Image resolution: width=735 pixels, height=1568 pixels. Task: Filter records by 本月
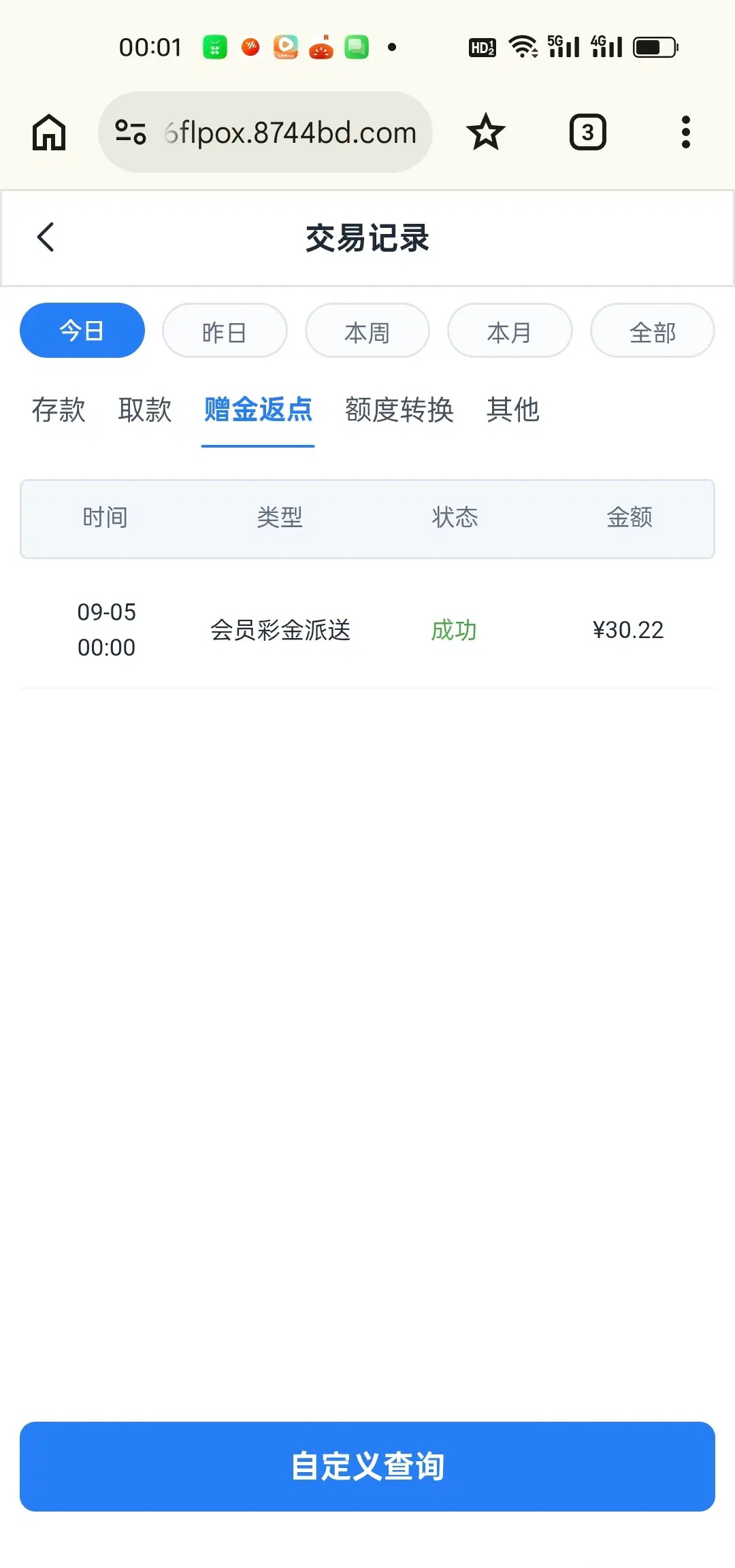510,331
